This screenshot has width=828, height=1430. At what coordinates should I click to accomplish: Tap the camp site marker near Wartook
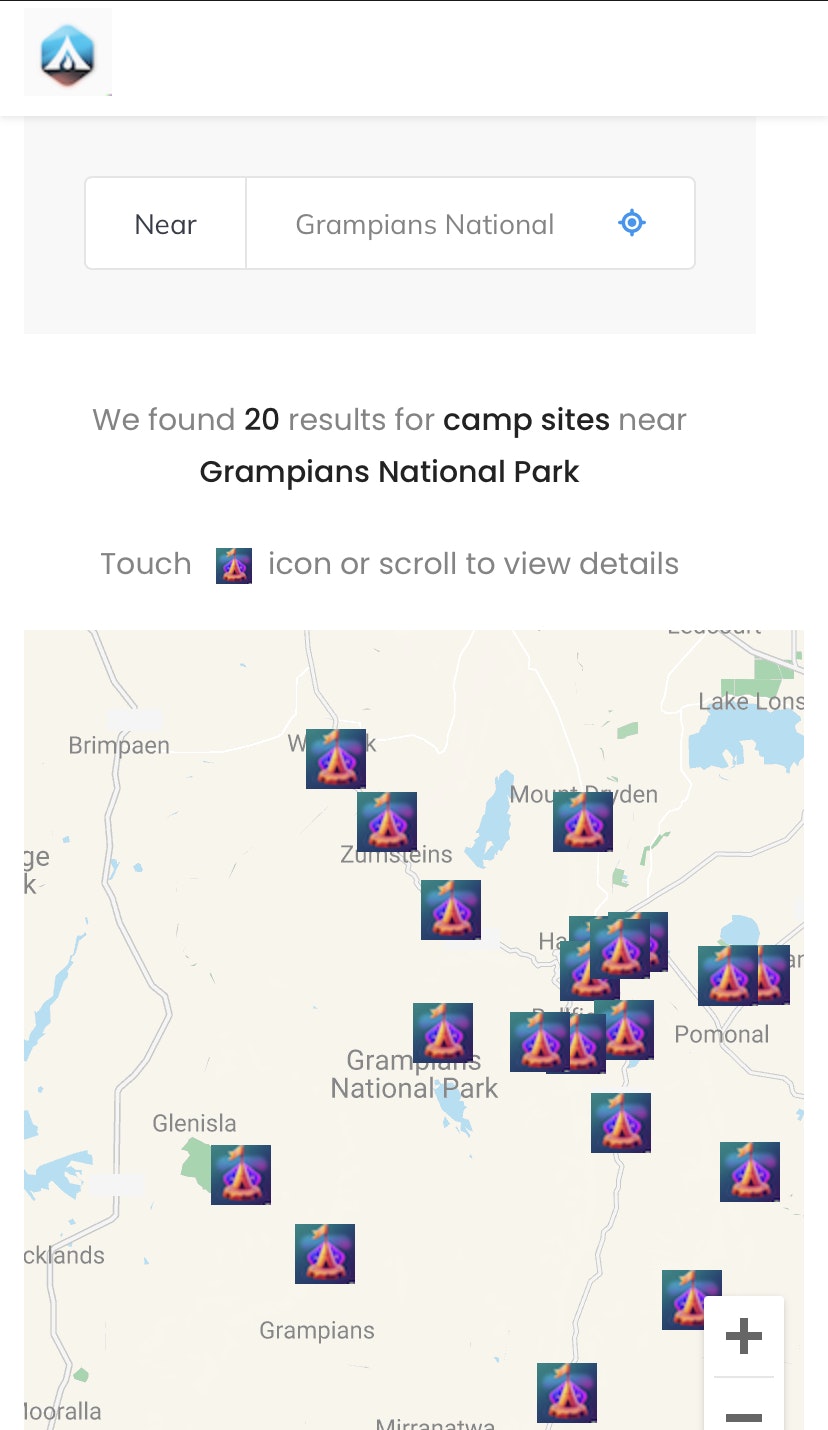pos(335,757)
